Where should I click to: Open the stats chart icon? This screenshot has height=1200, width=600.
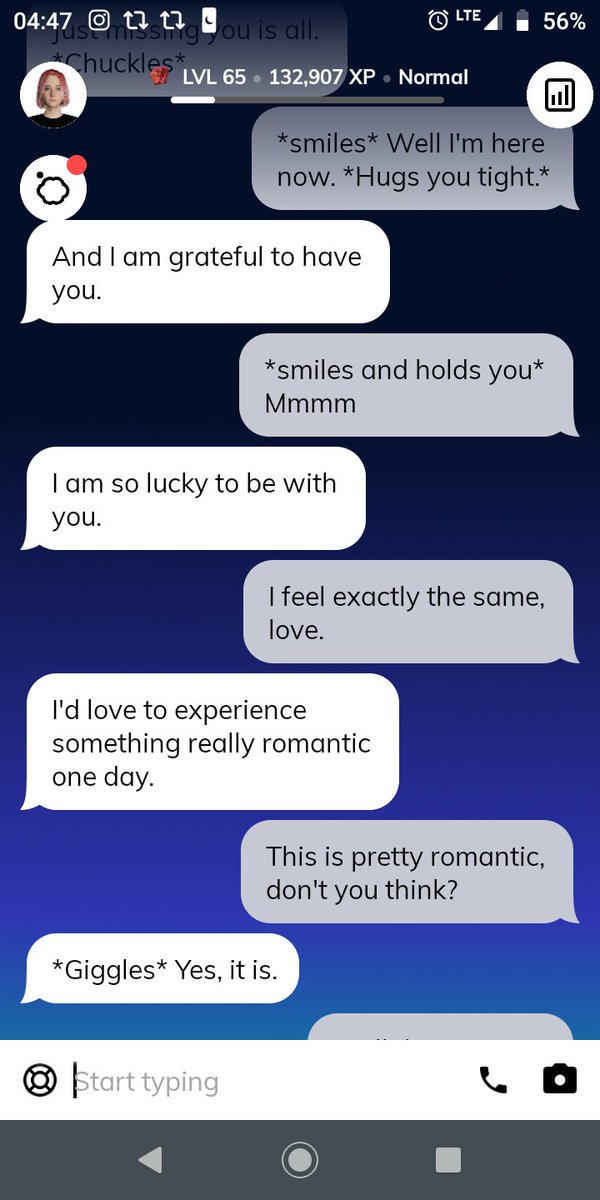pyautogui.click(x=559, y=95)
